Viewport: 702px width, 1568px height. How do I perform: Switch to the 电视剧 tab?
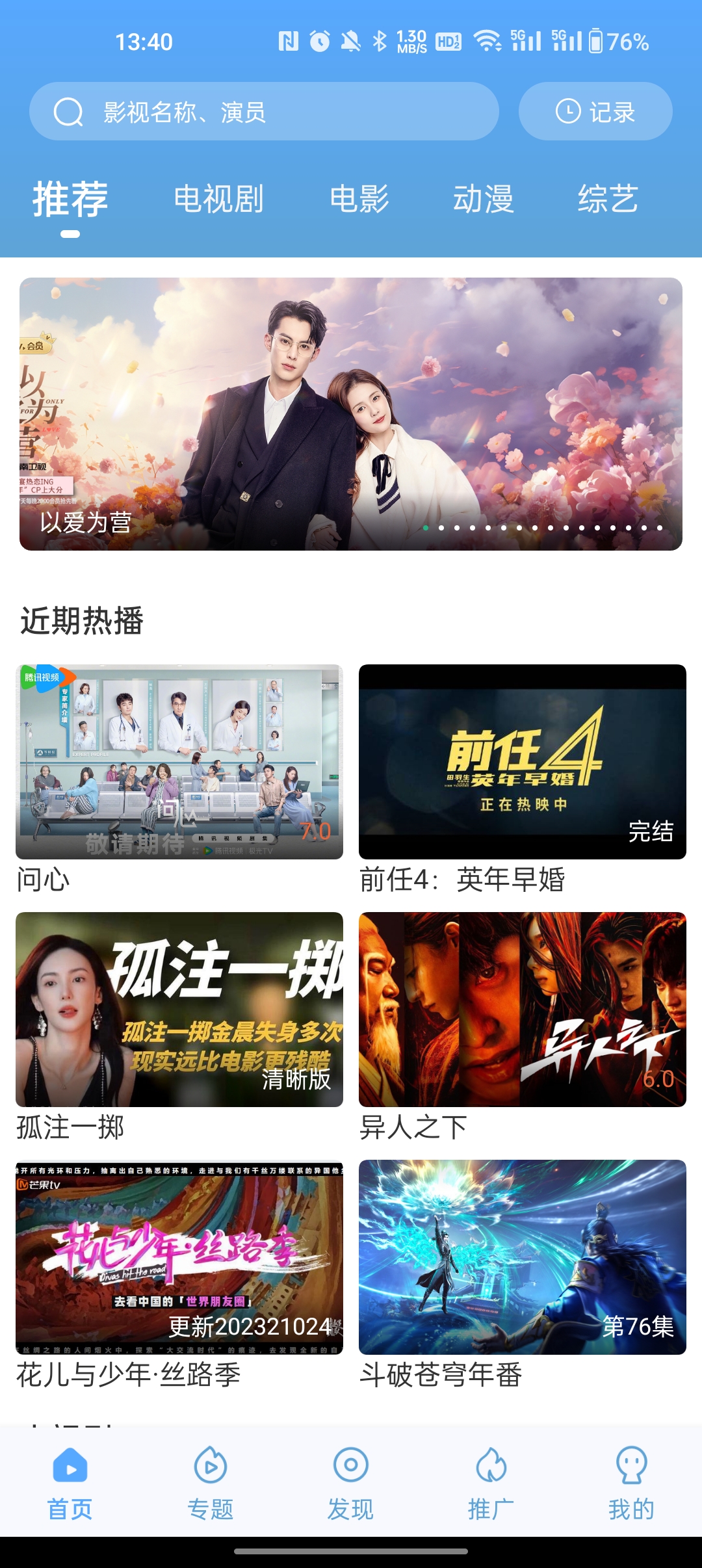tap(218, 199)
